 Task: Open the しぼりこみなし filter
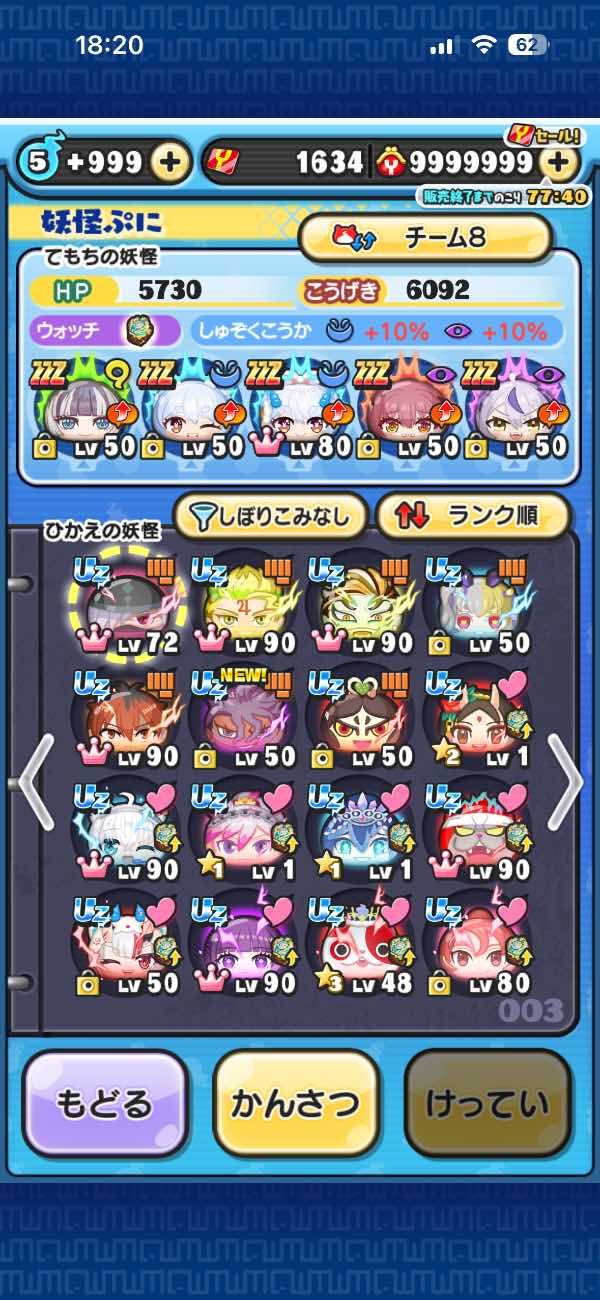270,516
